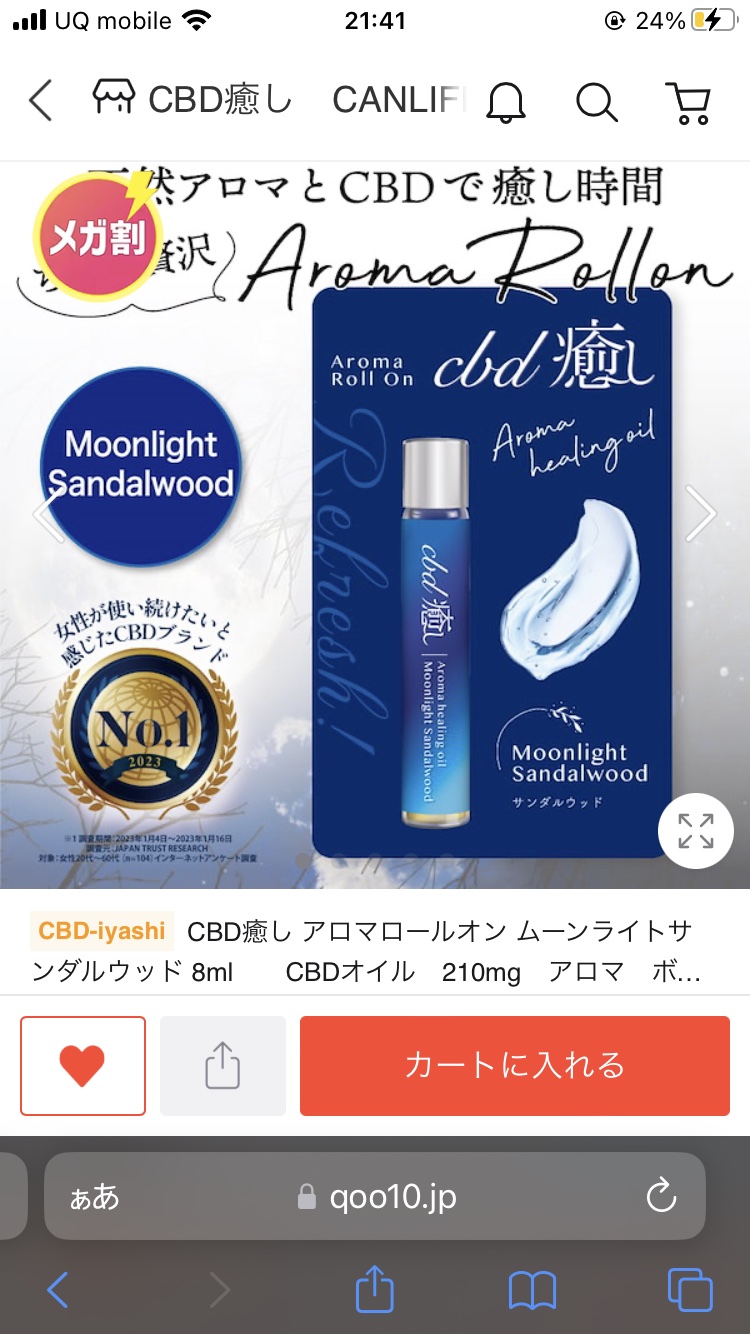View the shopping cart
This screenshot has width=750, height=1334.
(688, 101)
